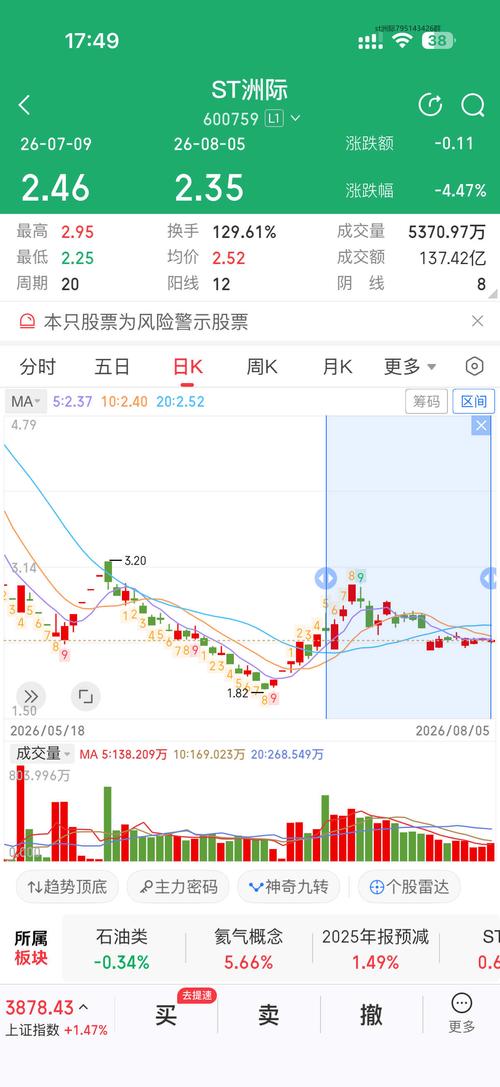500x1087 pixels.
Task: Open the 石油类 sector
Action: click(x=122, y=949)
